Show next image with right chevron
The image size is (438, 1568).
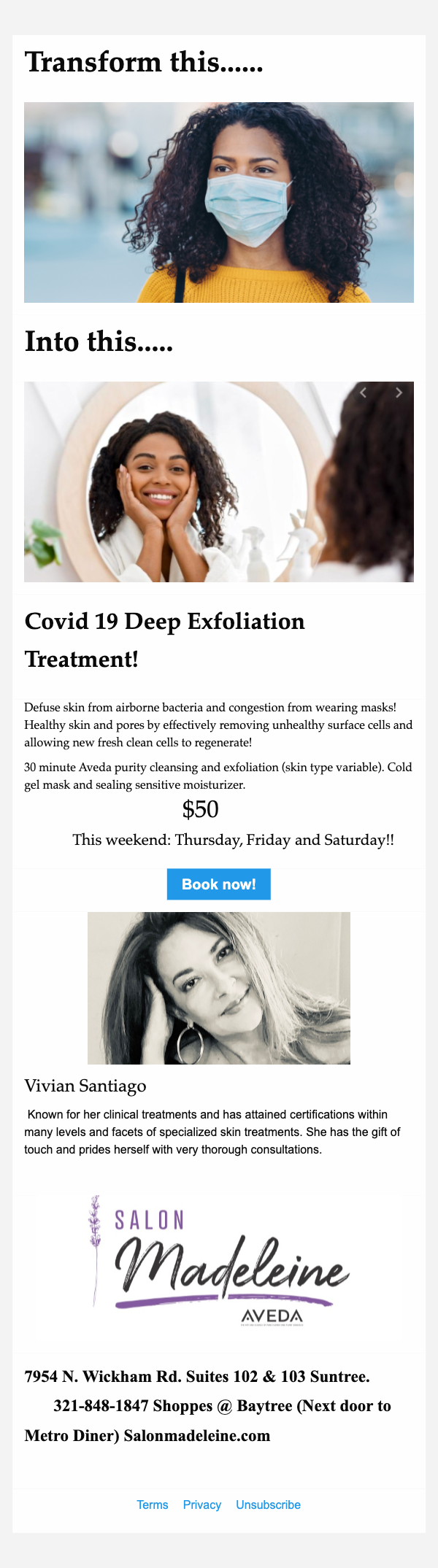point(399,393)
